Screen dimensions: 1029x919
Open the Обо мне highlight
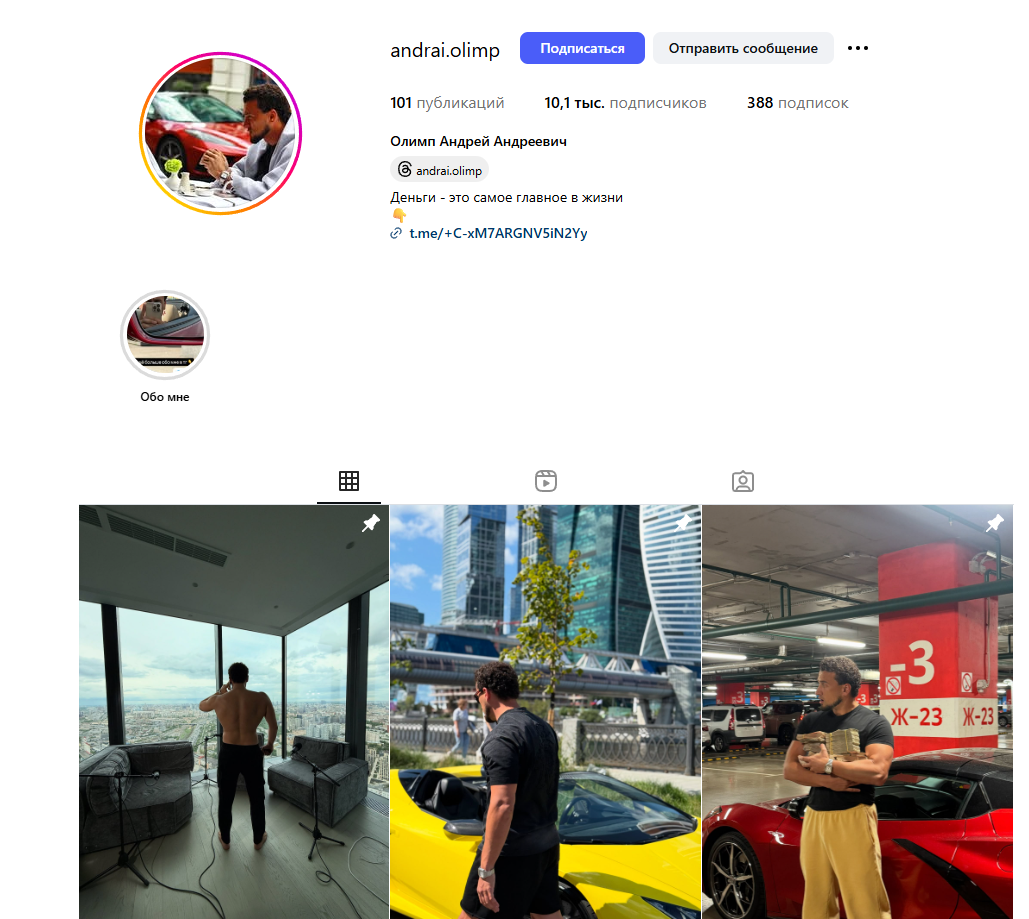tap(165, 335)
